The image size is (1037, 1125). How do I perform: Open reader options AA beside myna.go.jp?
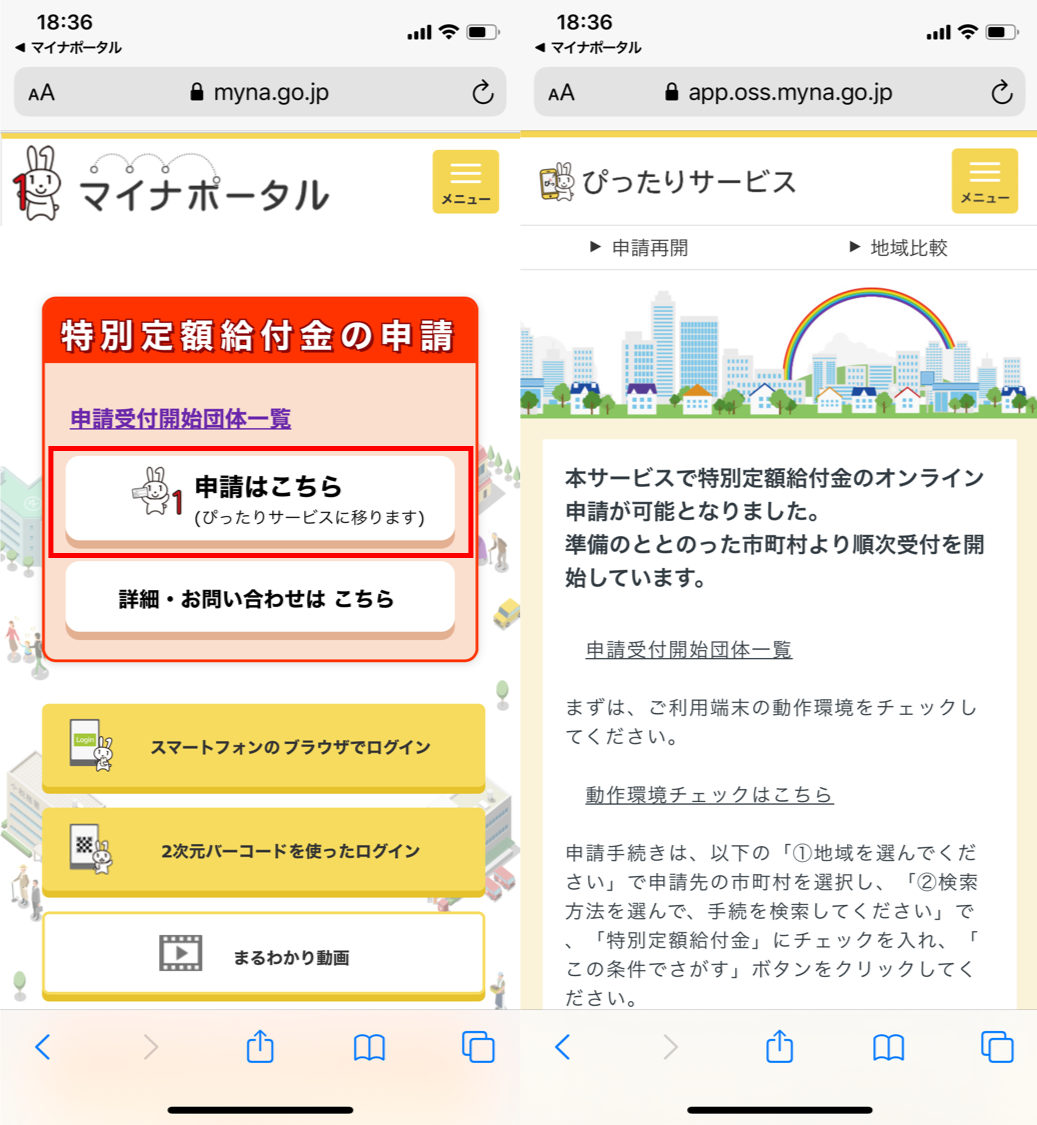pyautogui.click(x=42, y=93)
